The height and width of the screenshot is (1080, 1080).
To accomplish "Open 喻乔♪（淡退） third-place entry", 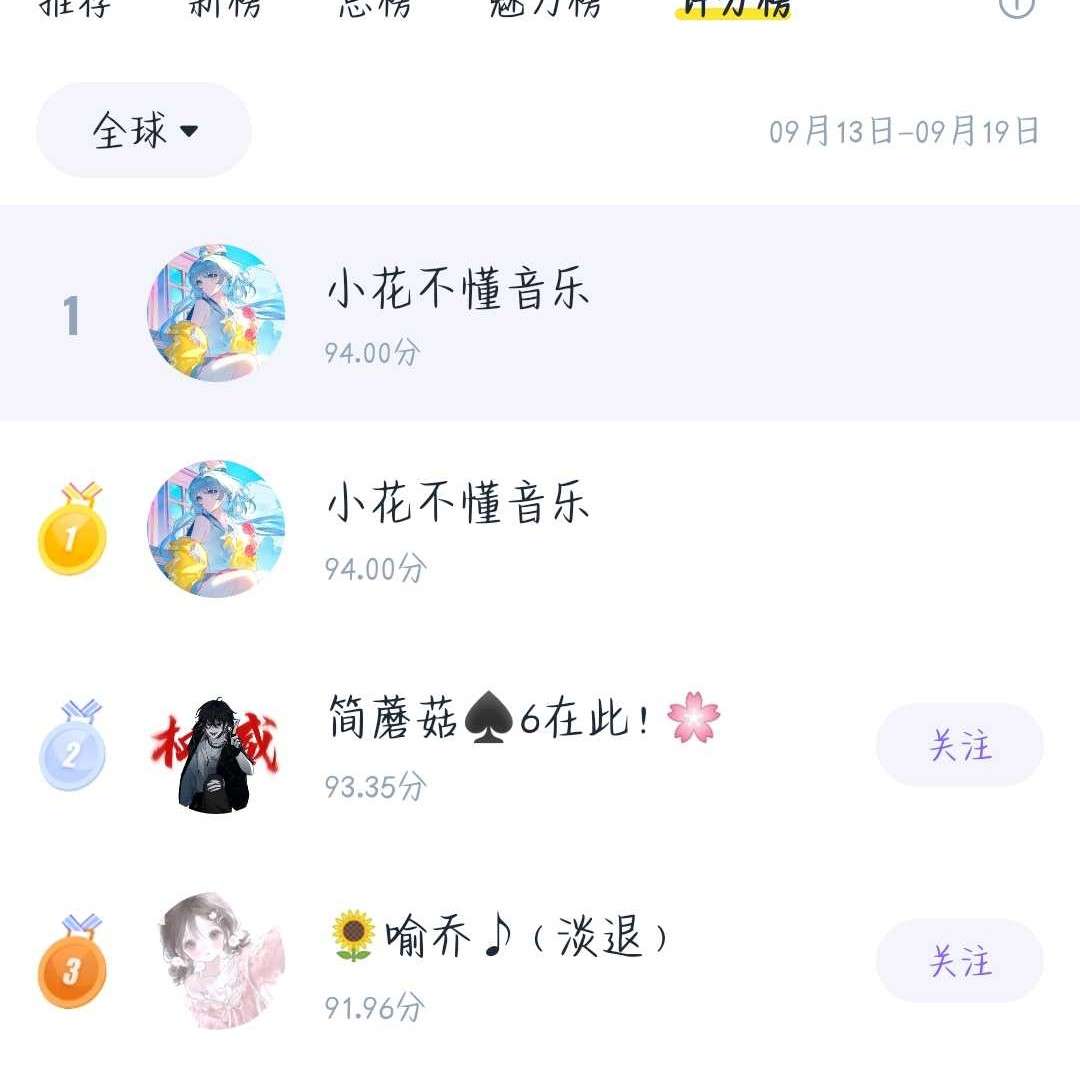I will pos(500,962).
